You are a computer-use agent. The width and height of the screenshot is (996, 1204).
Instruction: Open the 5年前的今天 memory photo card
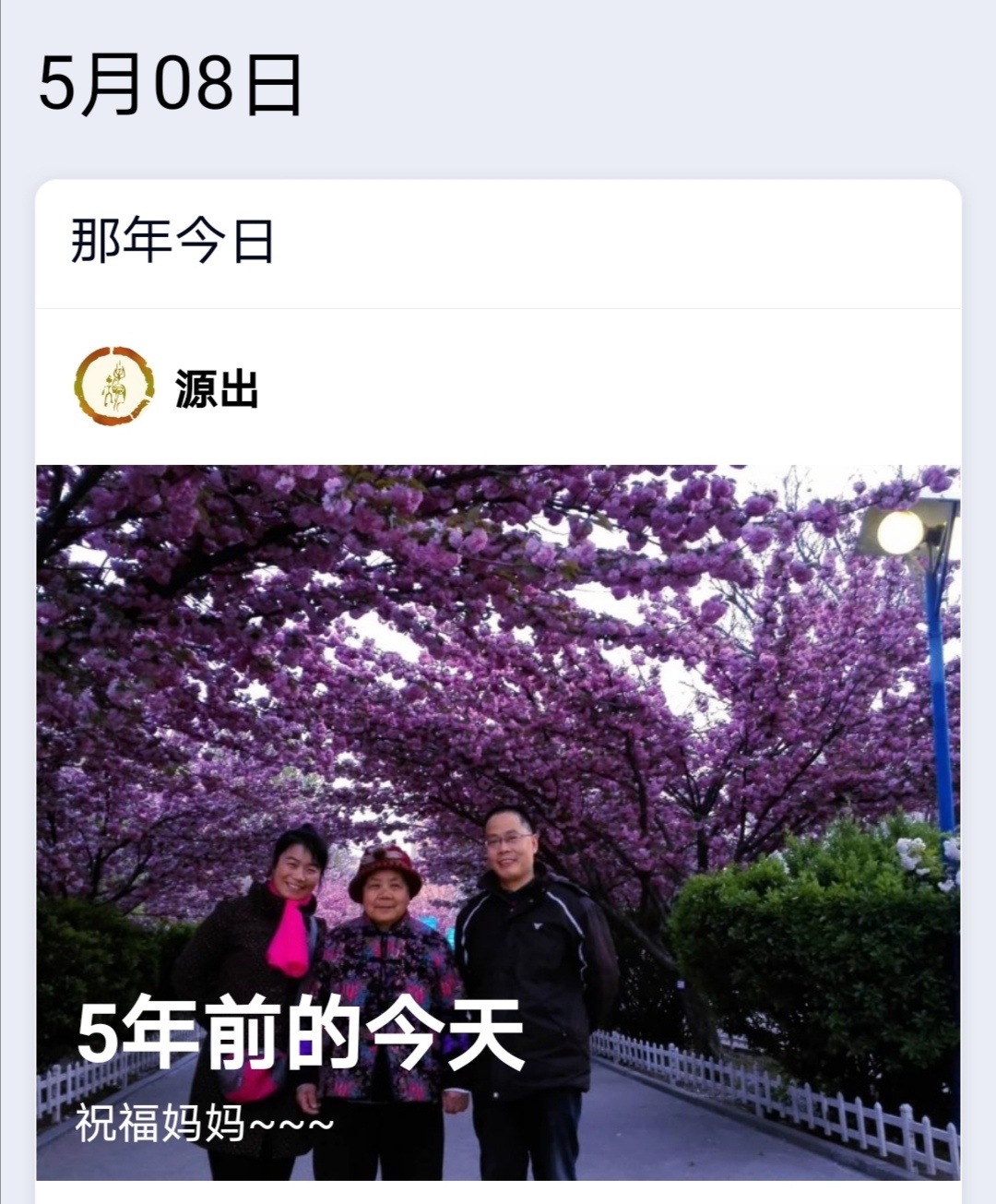click(x=498, y=821)
